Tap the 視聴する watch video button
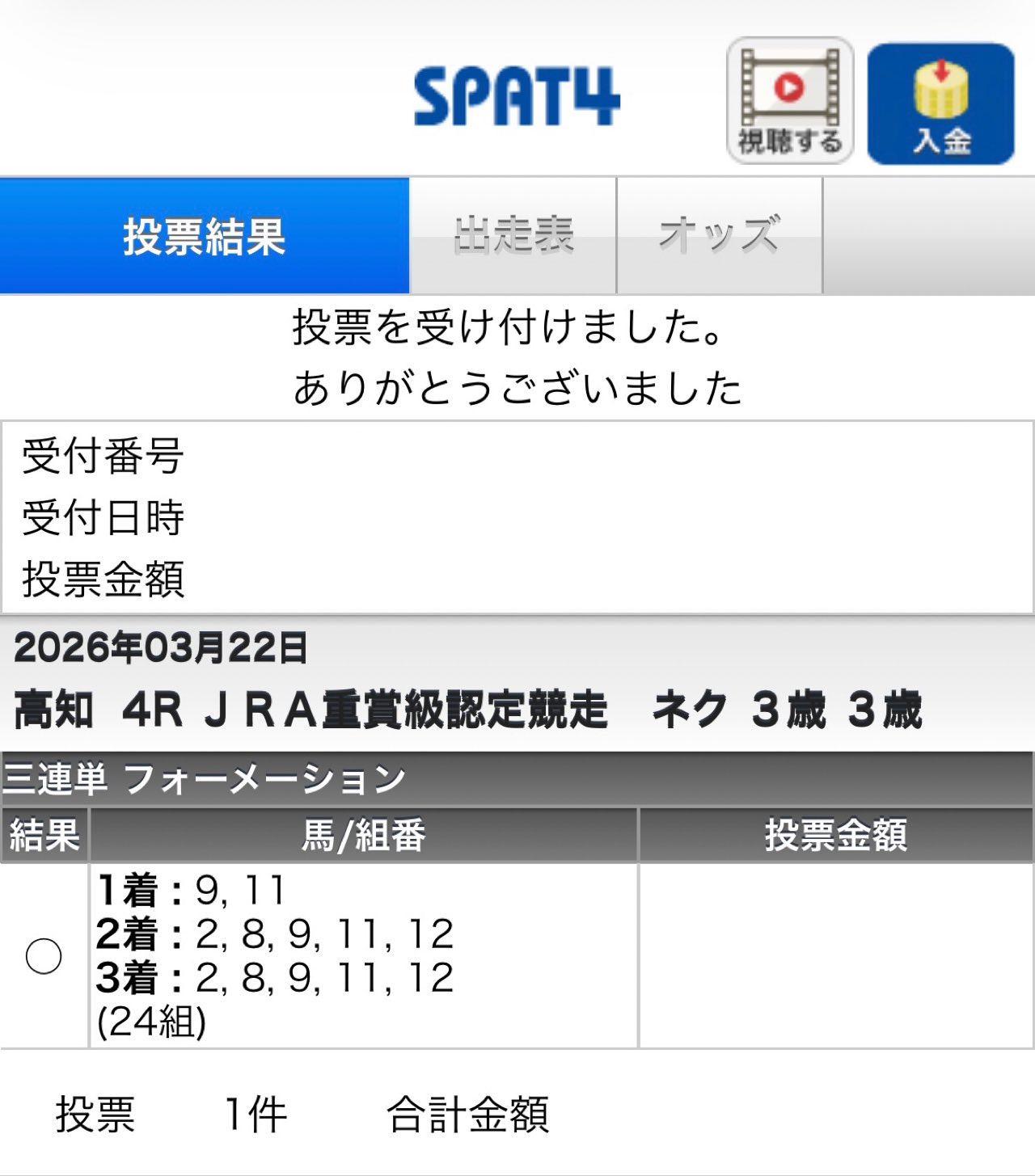 pos(790,101)
